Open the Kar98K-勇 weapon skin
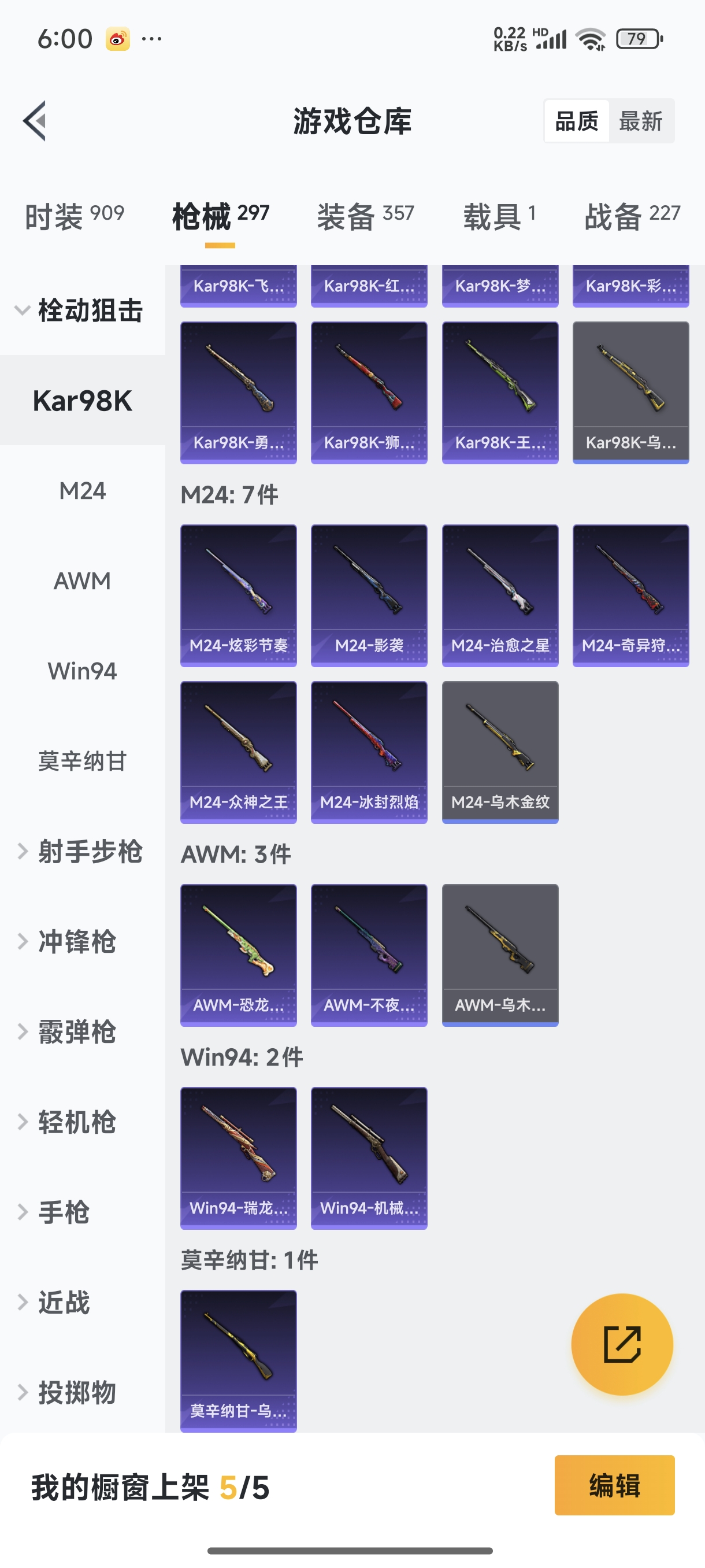The image size is (705, 1568). [238, 393]
